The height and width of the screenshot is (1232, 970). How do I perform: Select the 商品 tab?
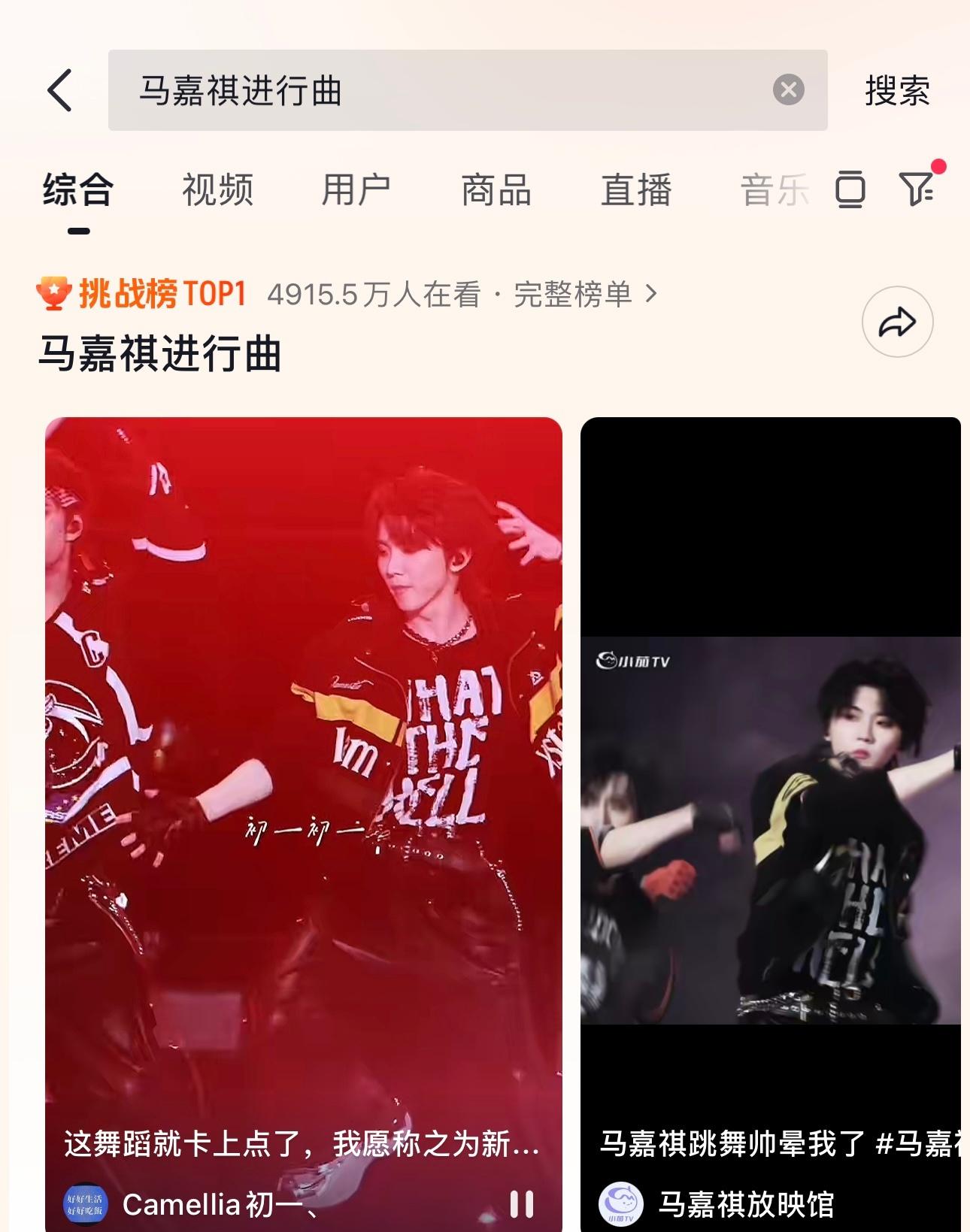coord(496,189)
